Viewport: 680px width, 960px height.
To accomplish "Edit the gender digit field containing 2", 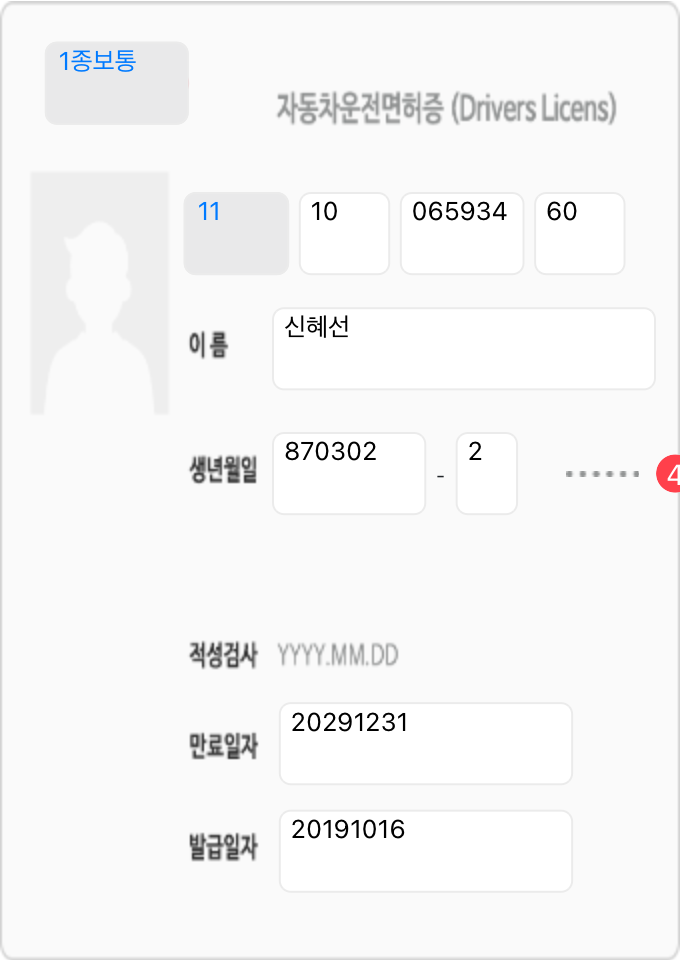I will tap(486, 473).
